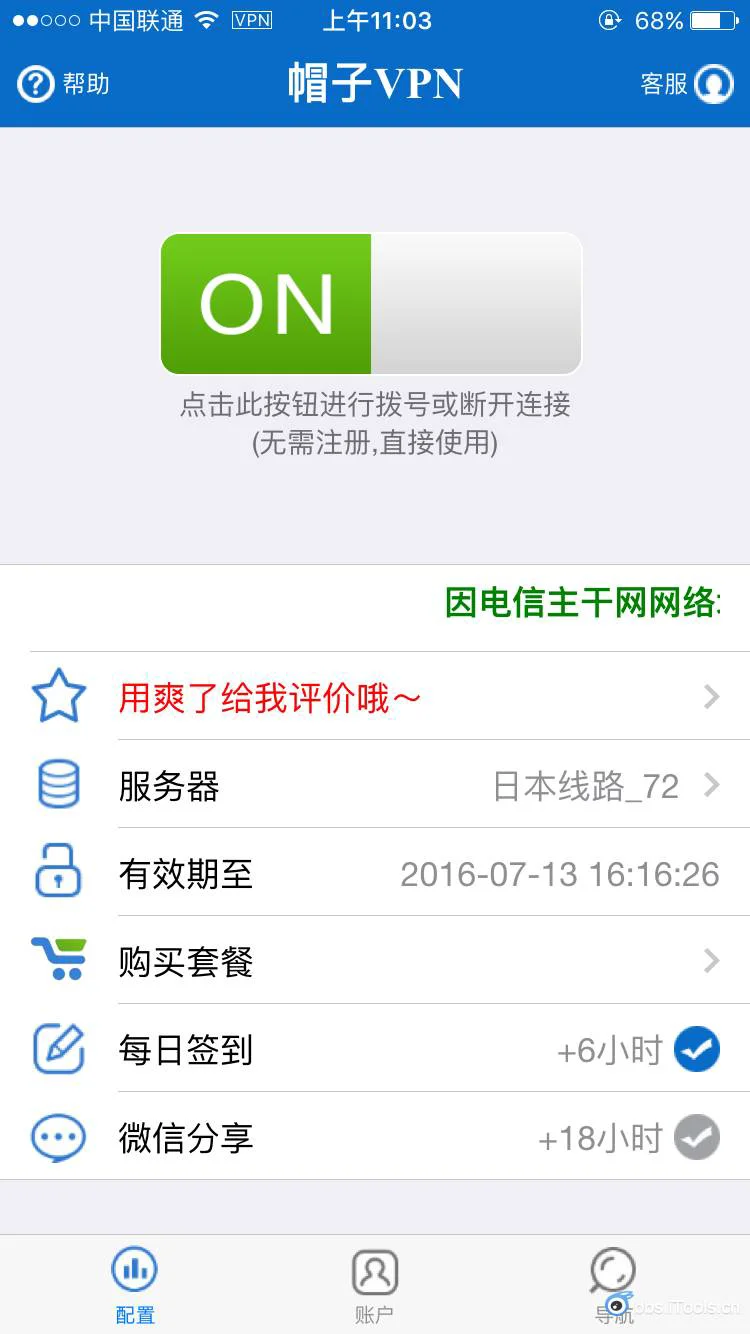The image size is (750, 1334).
Task: Contact 客服 customer service
Action: click(688, 84)
